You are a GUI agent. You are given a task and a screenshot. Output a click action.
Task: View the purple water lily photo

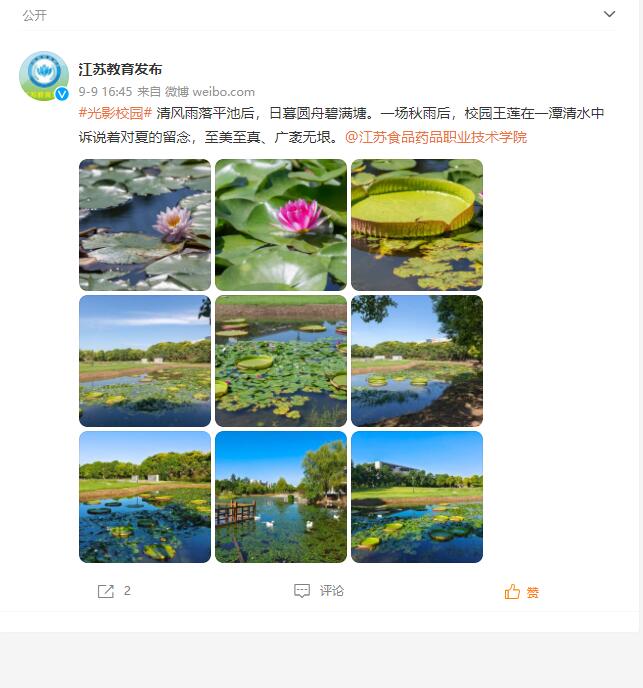pos(145,225)
